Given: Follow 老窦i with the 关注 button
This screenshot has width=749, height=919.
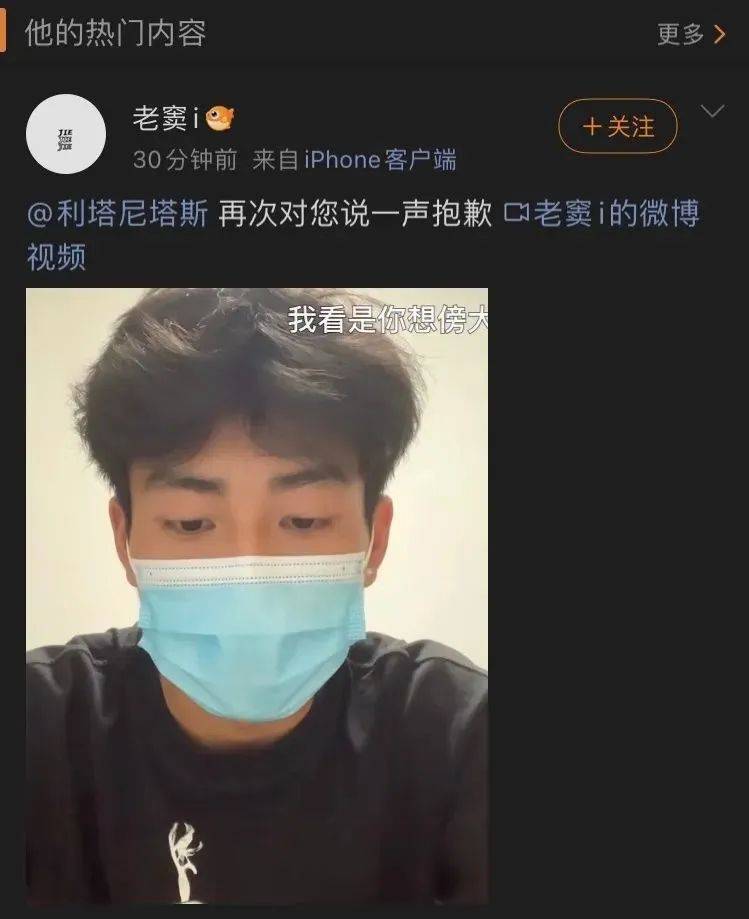Looking at the screenshot, I should 617,127.
